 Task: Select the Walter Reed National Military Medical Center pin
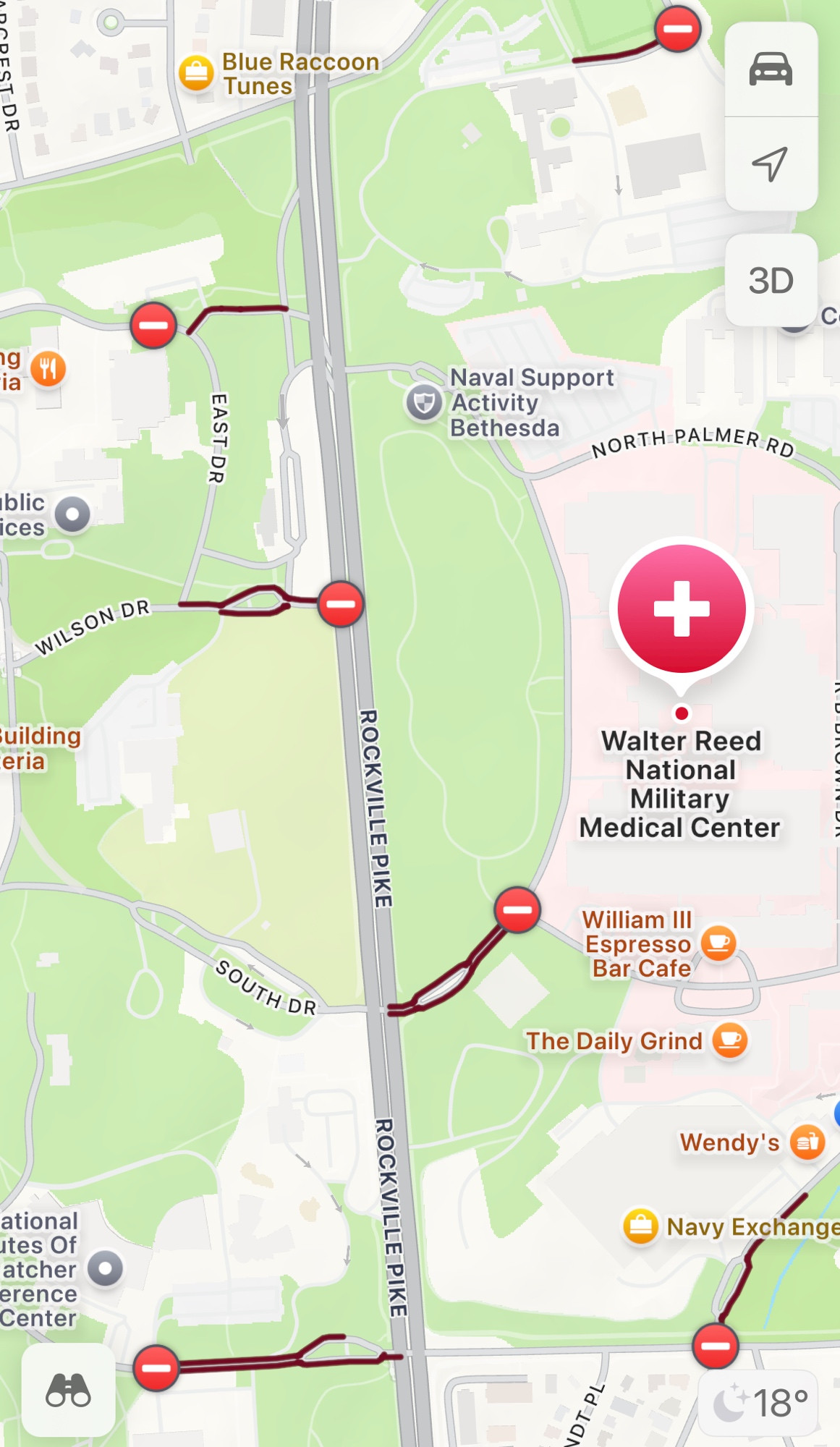click(x=681, y=609)
